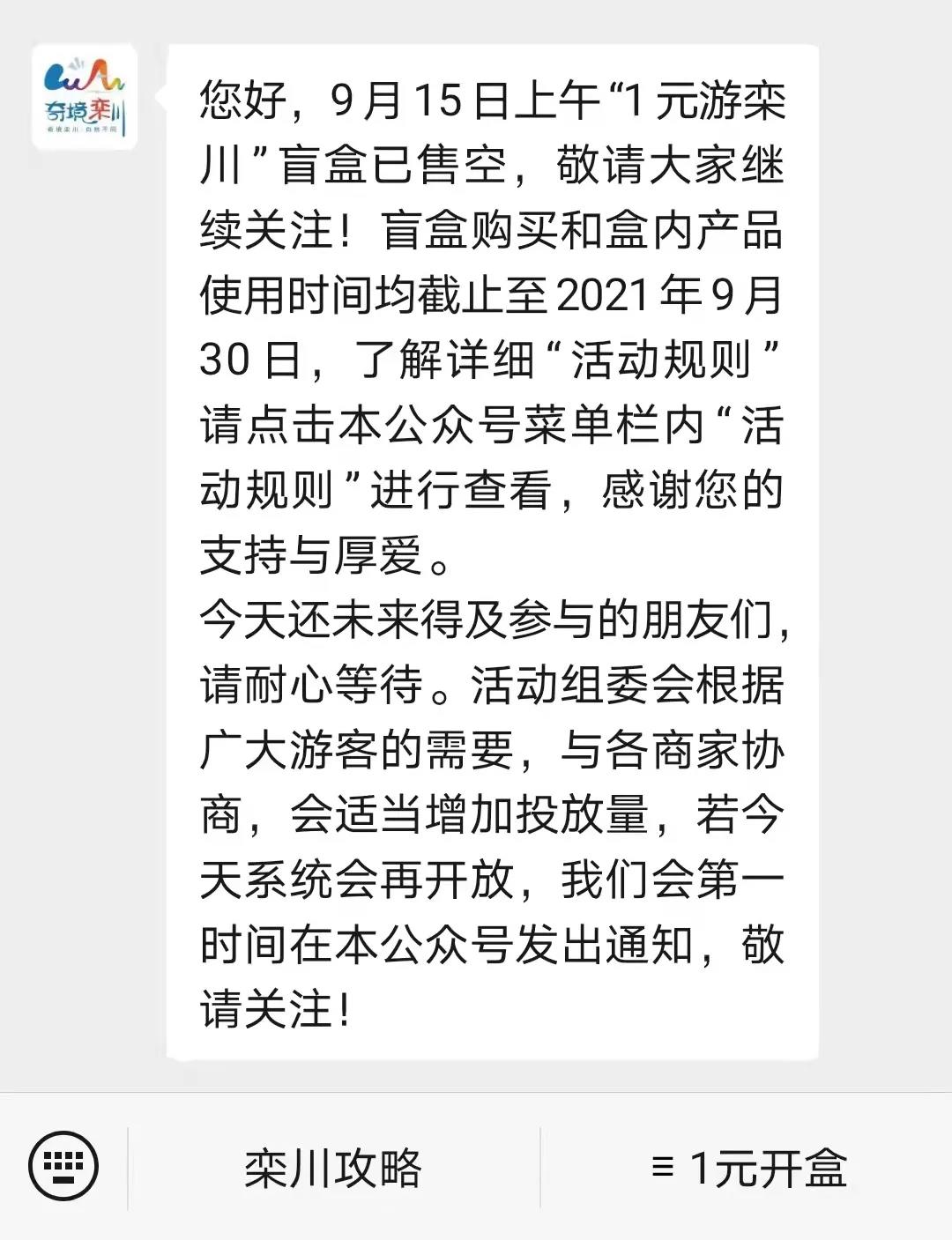952x1240 pixels.
Task: Open the 栾川攻略 menu
Action: pos(333,1169)
